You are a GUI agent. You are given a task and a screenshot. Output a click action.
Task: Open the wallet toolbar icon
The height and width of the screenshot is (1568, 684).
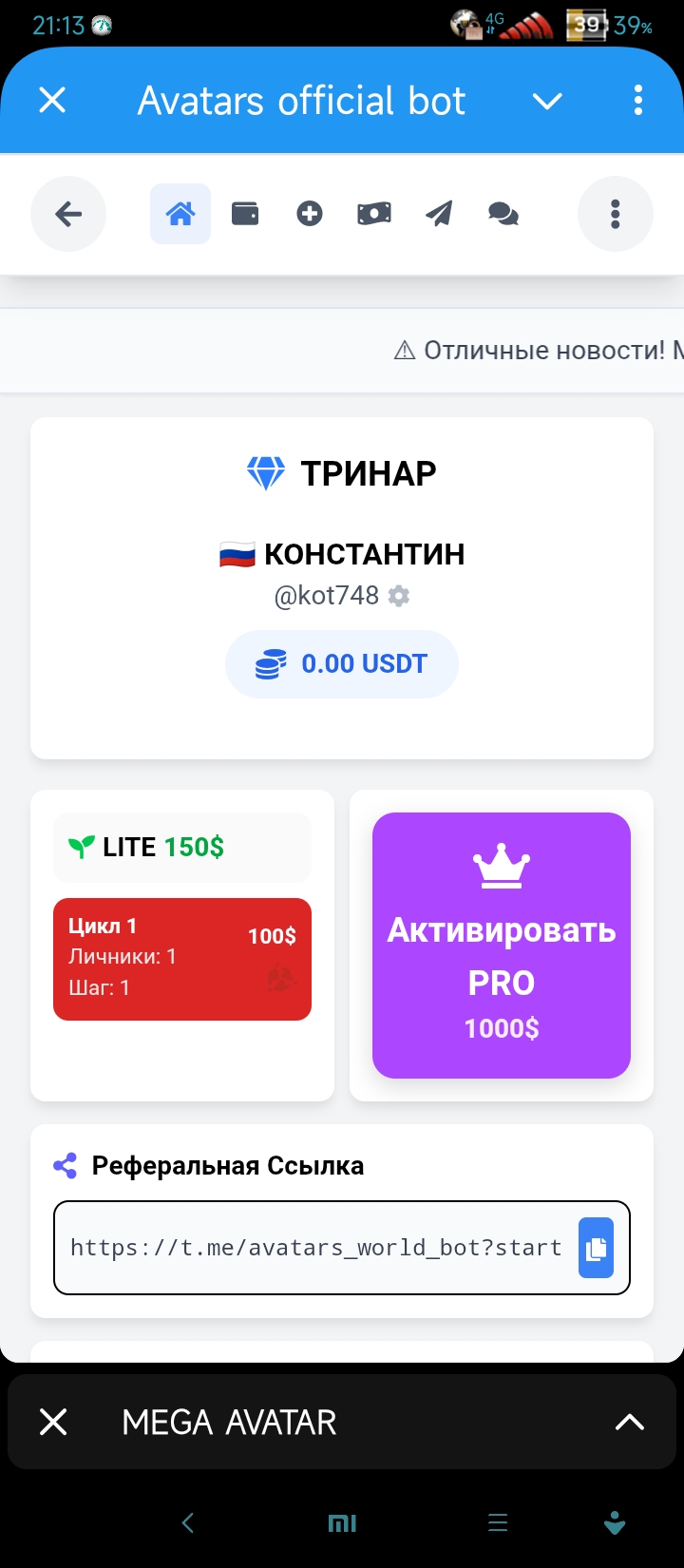click(x=245, y=214)
